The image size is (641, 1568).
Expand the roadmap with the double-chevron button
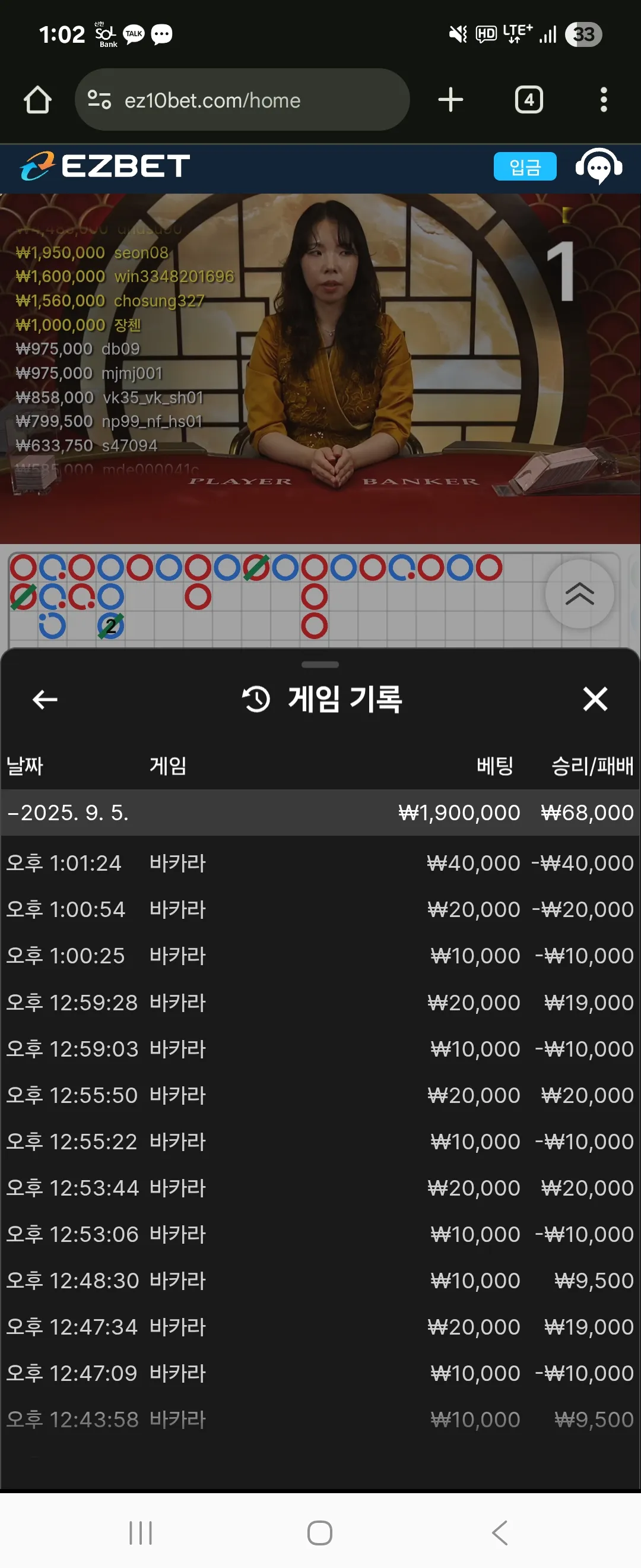pos(580,593)
